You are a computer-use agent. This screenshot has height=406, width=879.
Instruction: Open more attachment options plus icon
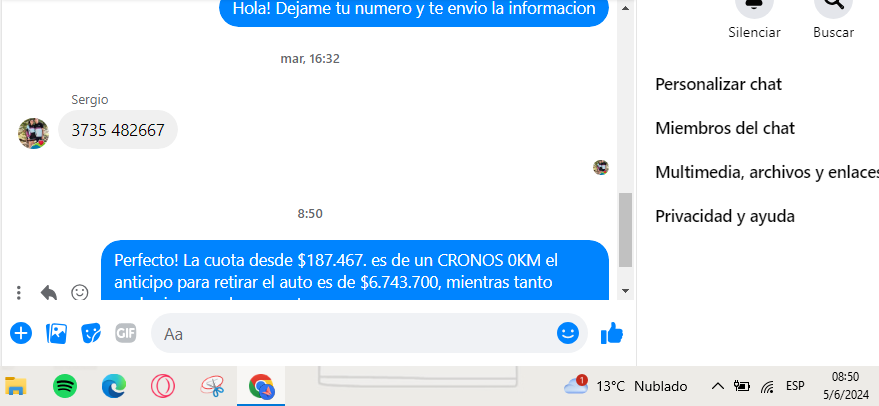pos(21,333)
